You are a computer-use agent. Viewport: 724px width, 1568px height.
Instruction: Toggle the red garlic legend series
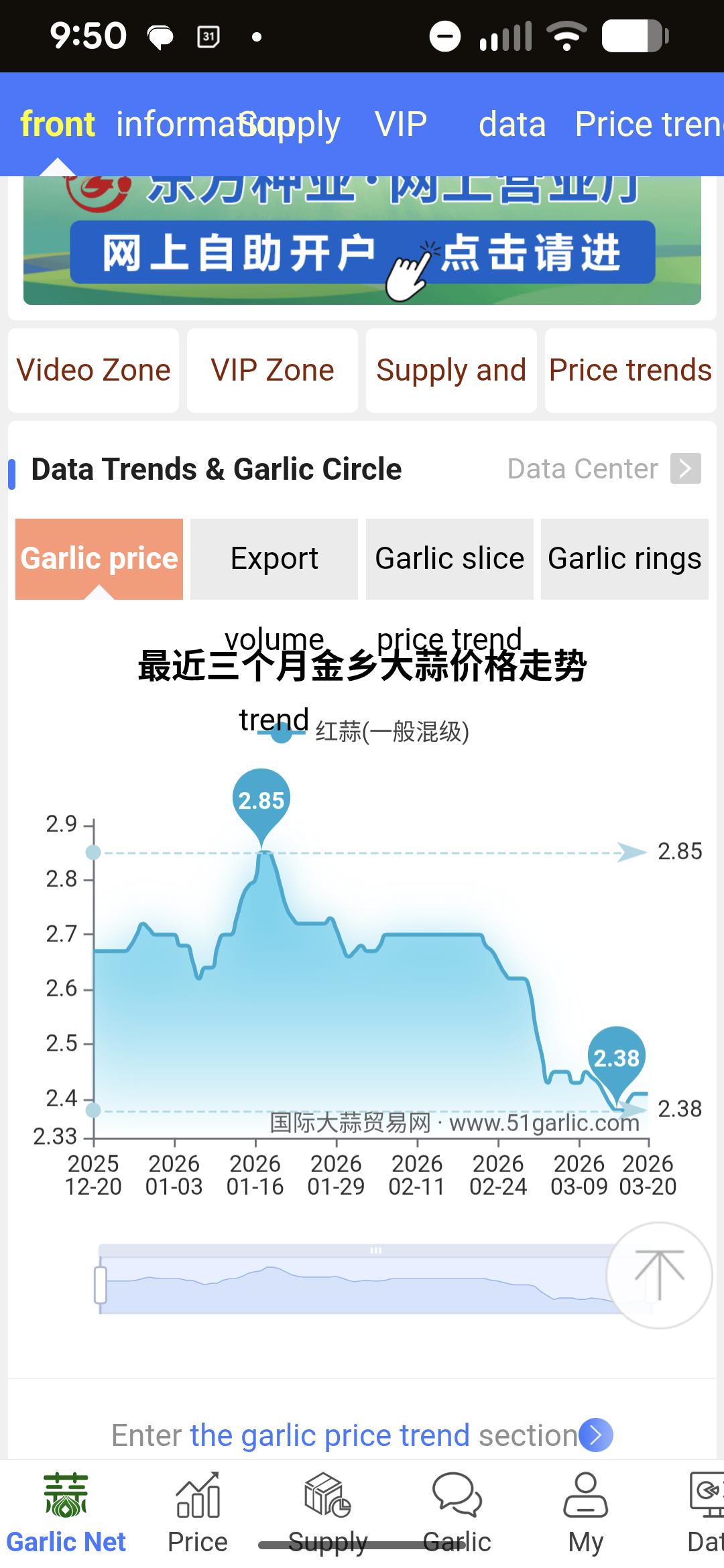pyautogui.click(x=363, y=732)
